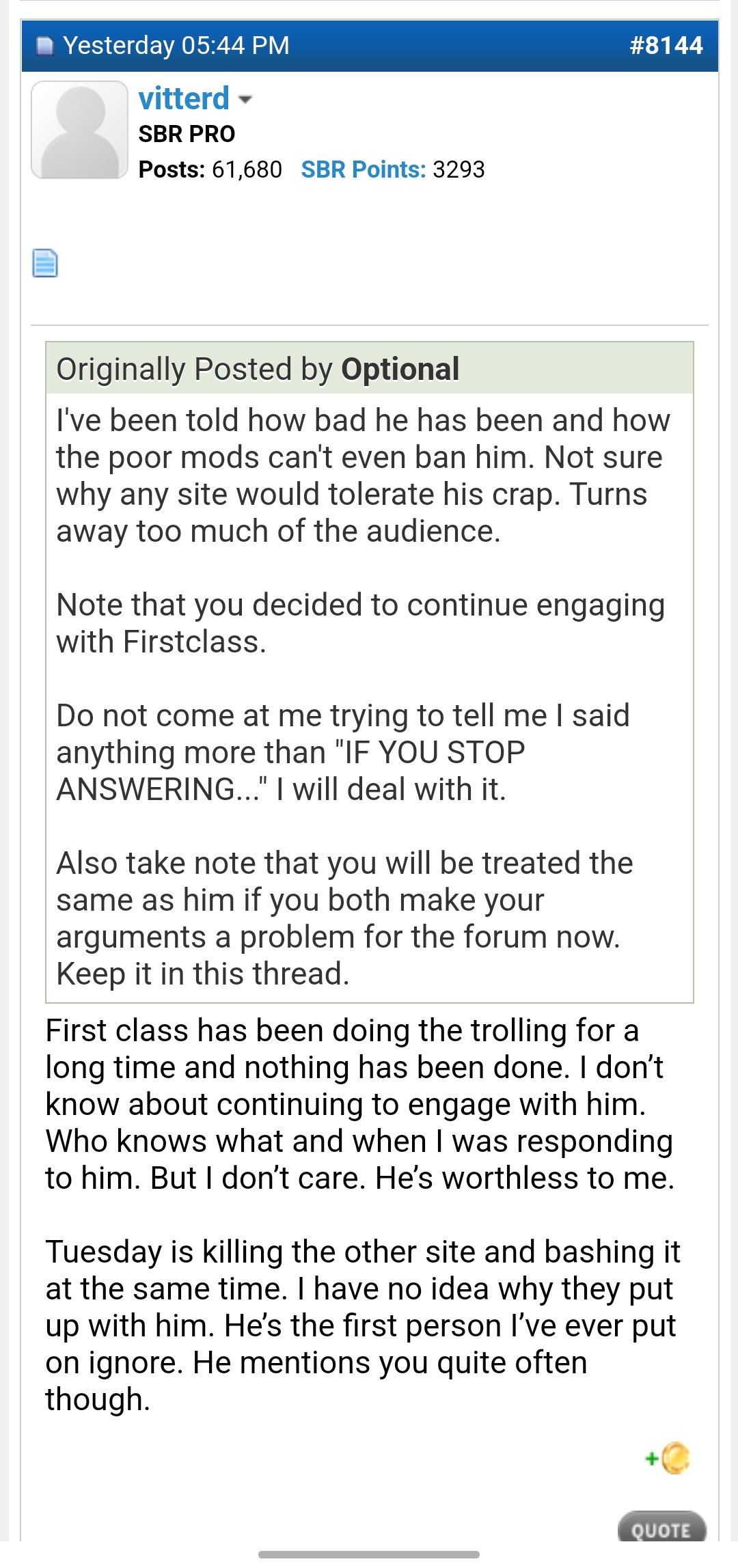The height and width of the screenshot is (1568, 738).
Task: Click vitterd's avatar placeholder image
Action: click(77, 130)
